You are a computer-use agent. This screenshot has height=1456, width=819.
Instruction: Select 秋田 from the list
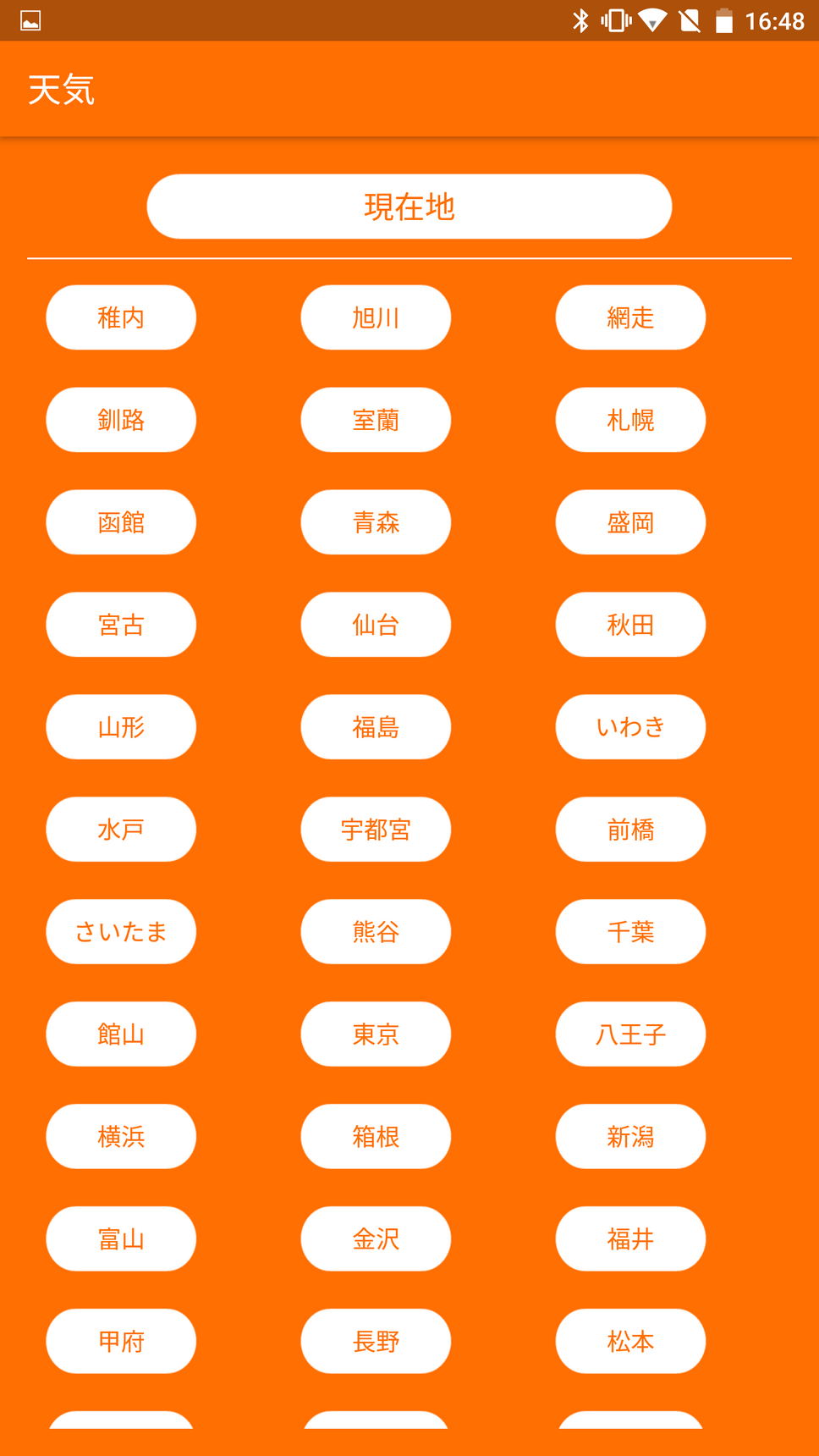630,625
